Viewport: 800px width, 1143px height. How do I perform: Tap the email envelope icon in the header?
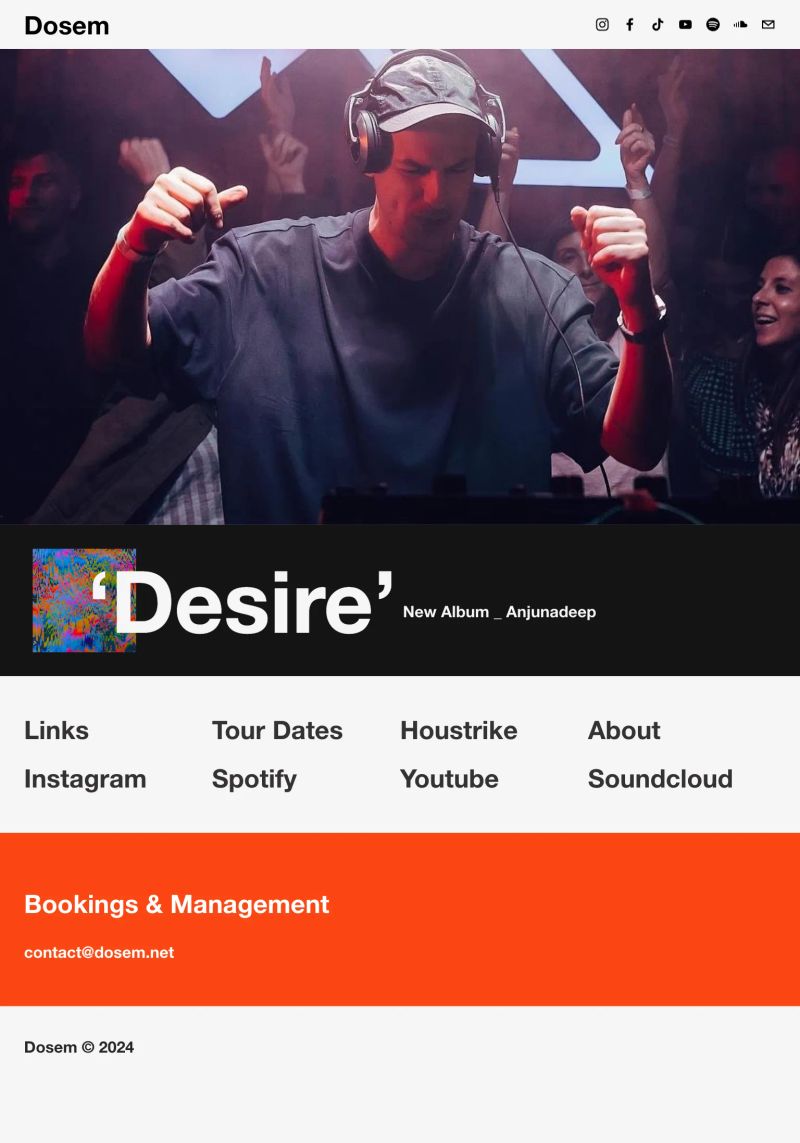click(768, 25)
